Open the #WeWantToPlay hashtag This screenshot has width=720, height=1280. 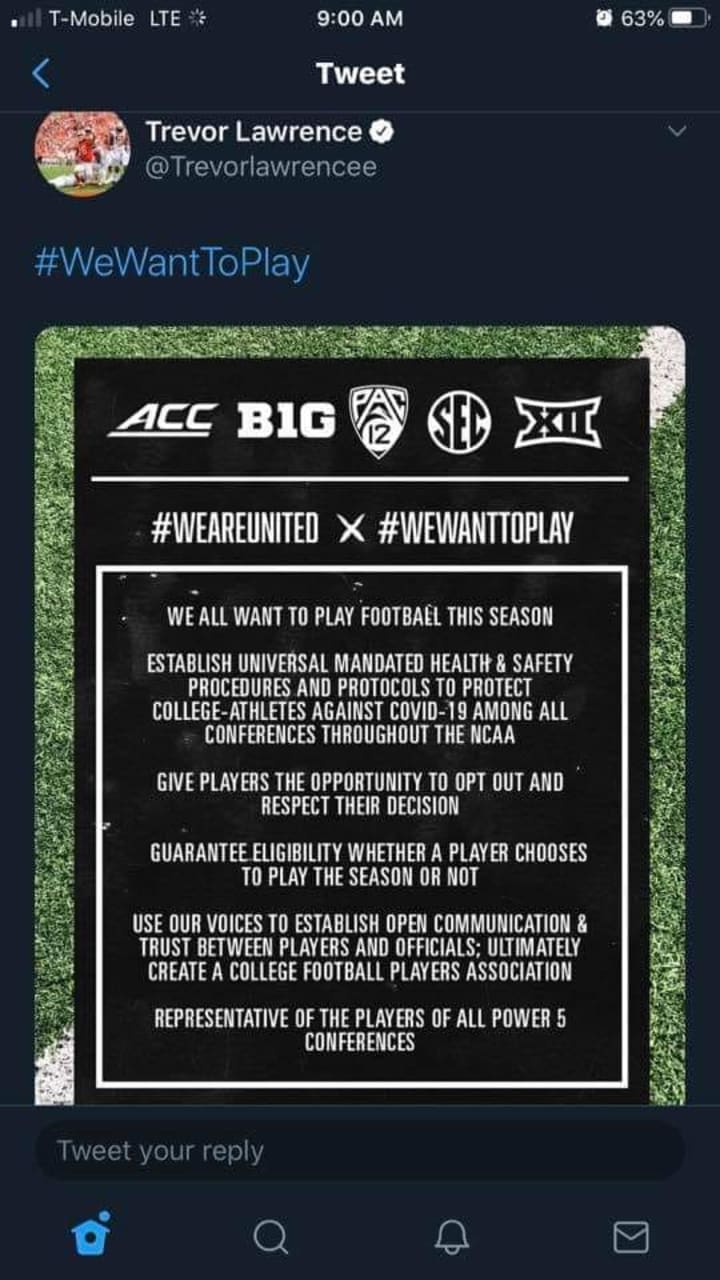click(171, 263)
